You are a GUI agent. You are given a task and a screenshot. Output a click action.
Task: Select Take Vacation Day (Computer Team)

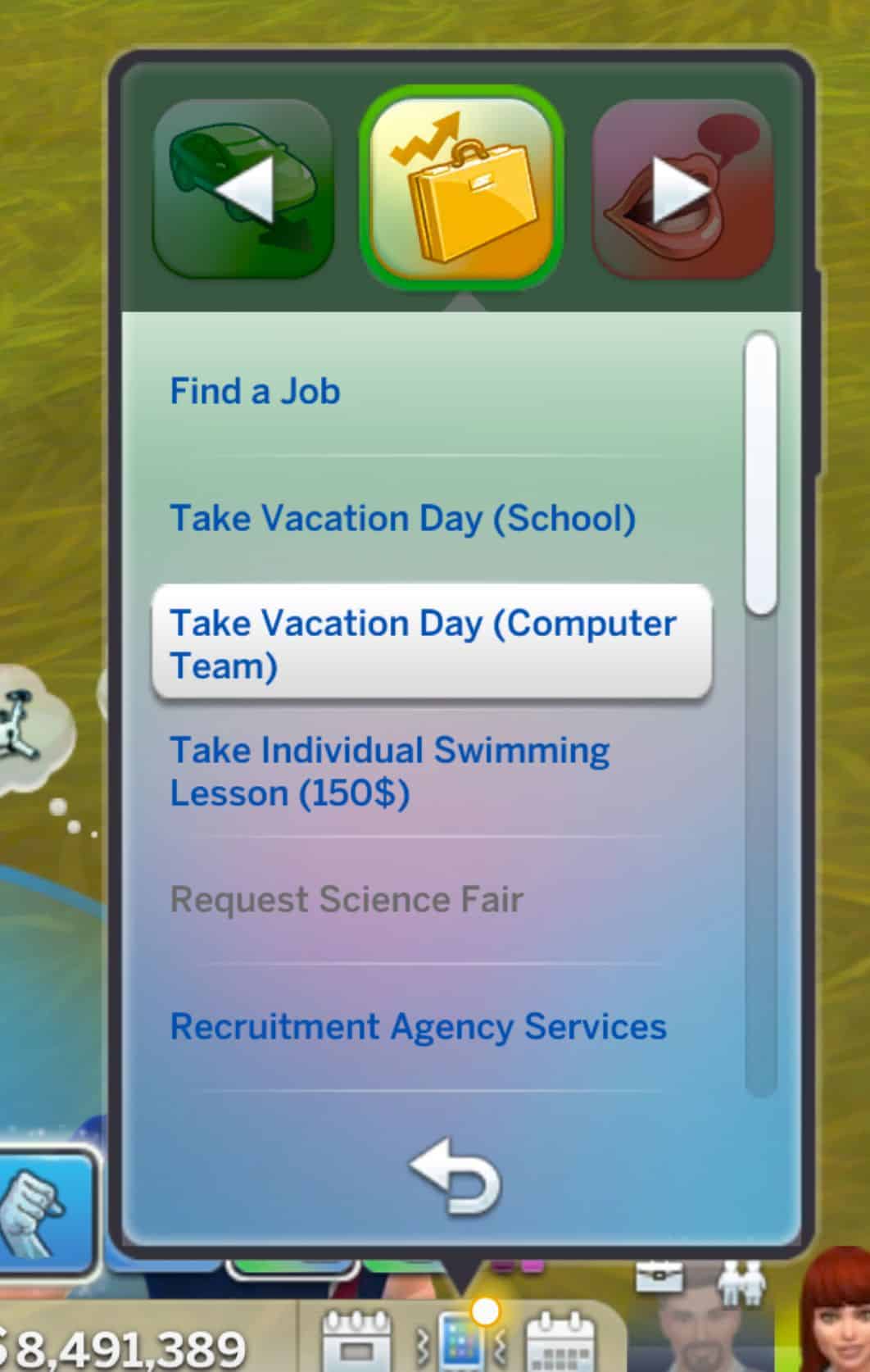(432, 643)
